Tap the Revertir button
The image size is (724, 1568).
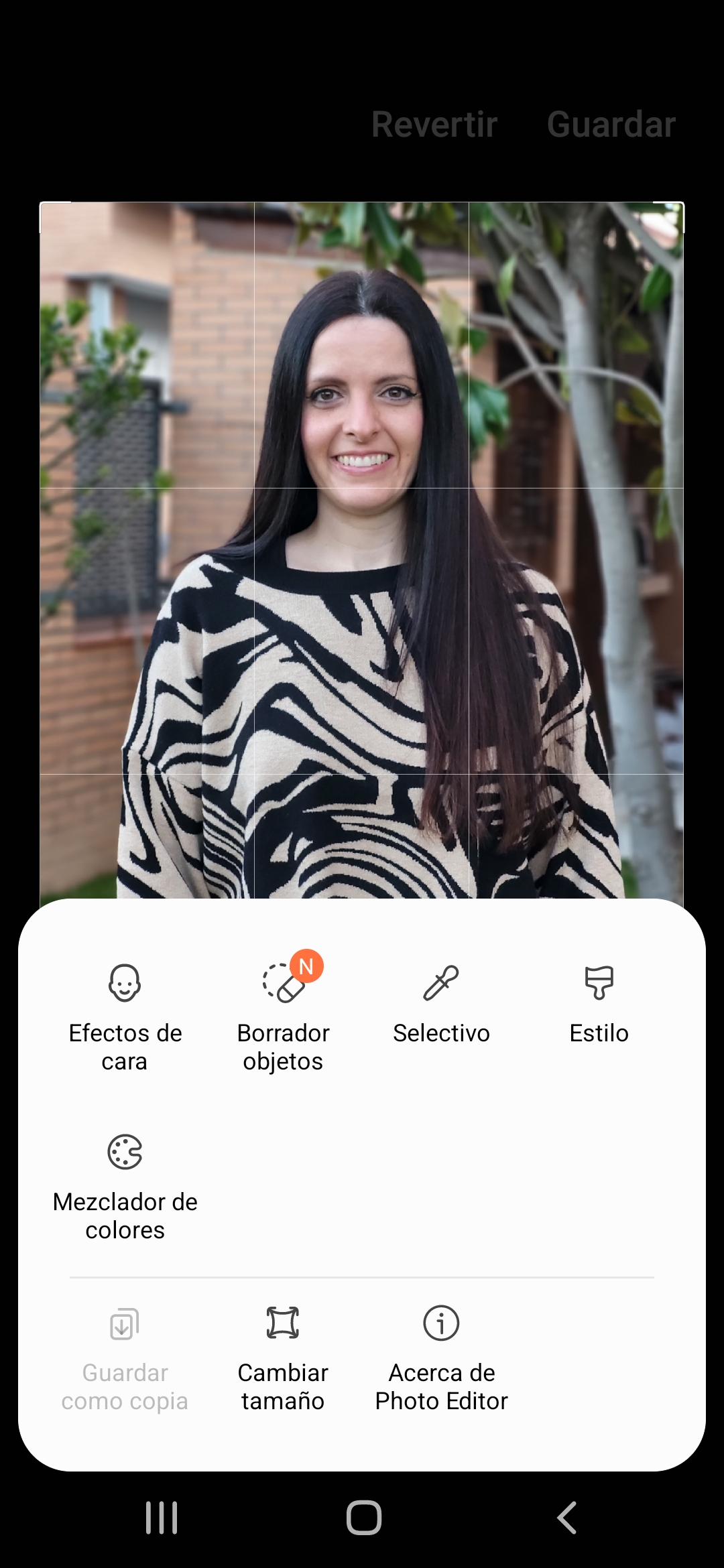(434, 125)
